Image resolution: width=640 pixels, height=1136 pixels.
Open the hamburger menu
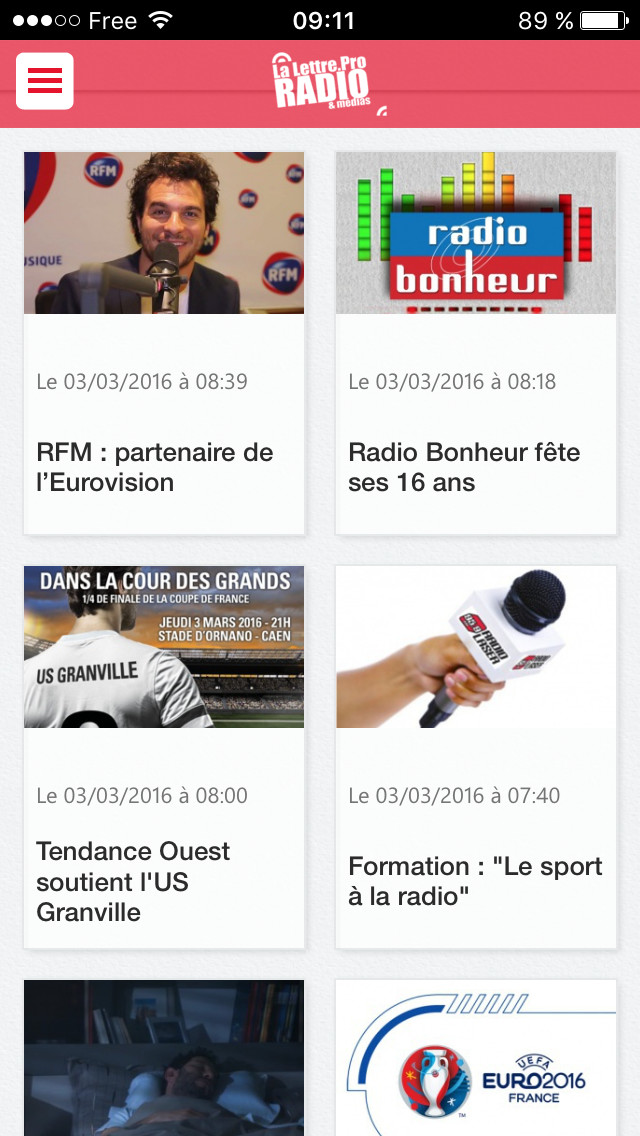click(x=45, y=81)
